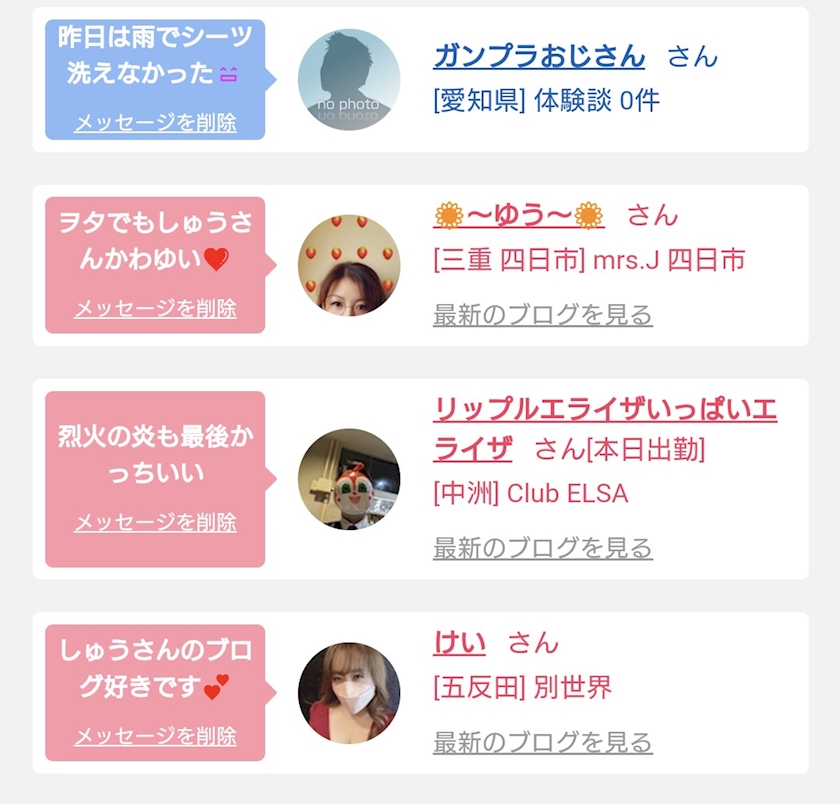840x804 pixels.
Task: Open ～ゆう～ profile link
Action: pyautogui.click(x=519, y=215)
